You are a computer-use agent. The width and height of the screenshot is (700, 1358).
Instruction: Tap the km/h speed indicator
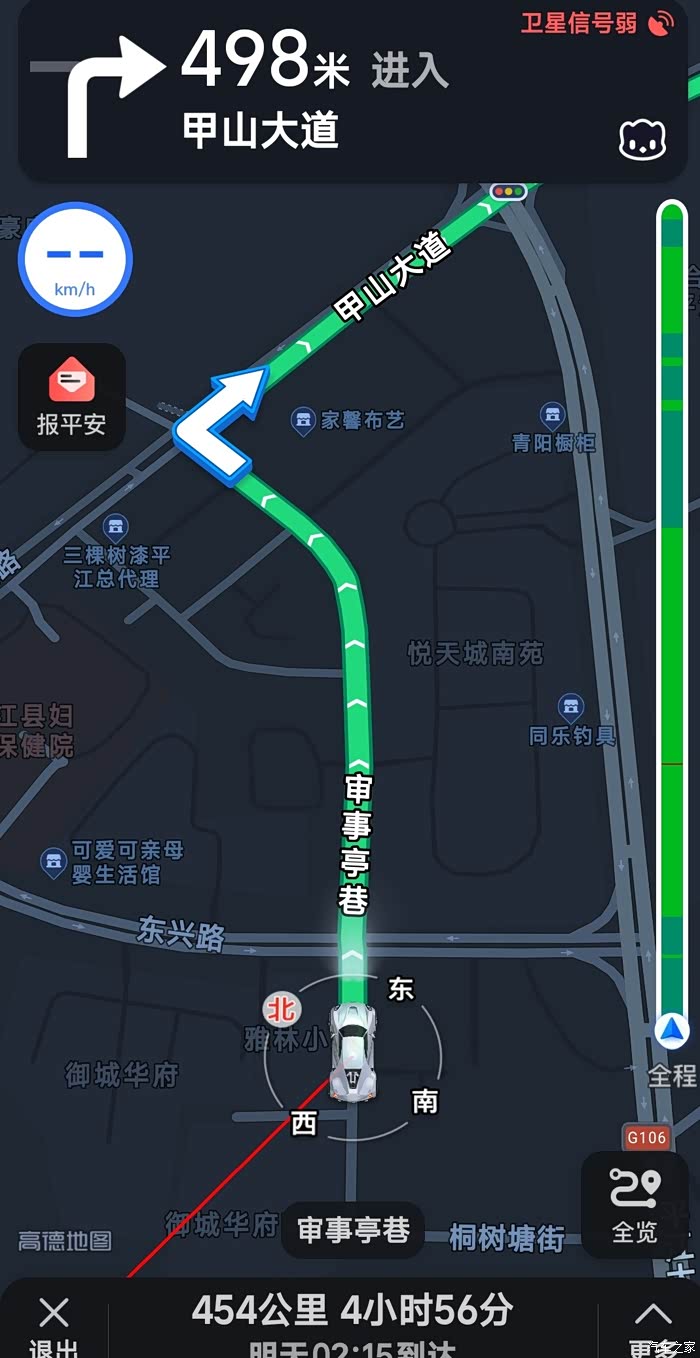(x=75, y=259)
